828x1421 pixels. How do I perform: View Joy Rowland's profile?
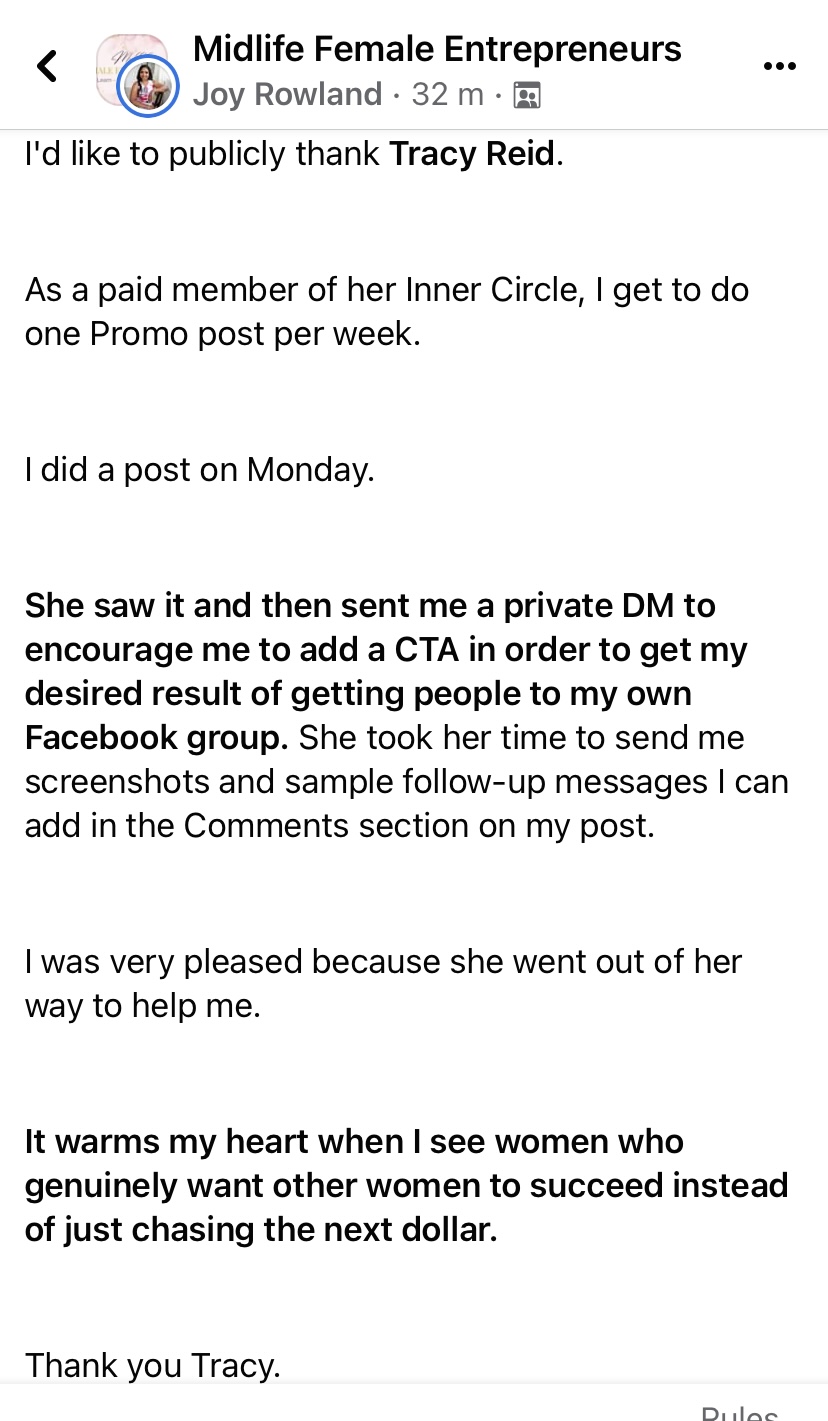point(287,95)
